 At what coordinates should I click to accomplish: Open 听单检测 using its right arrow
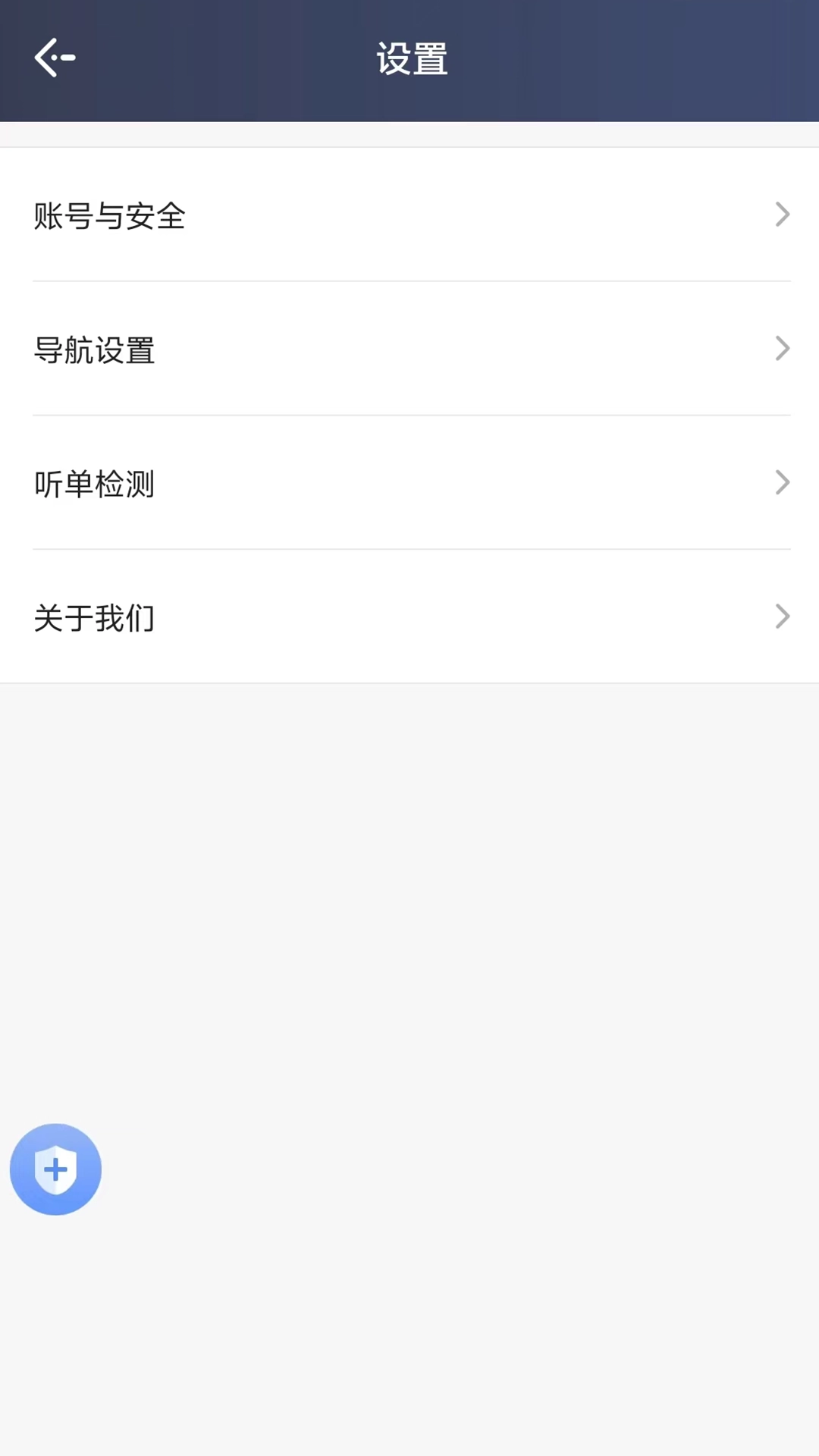(782, 483)
